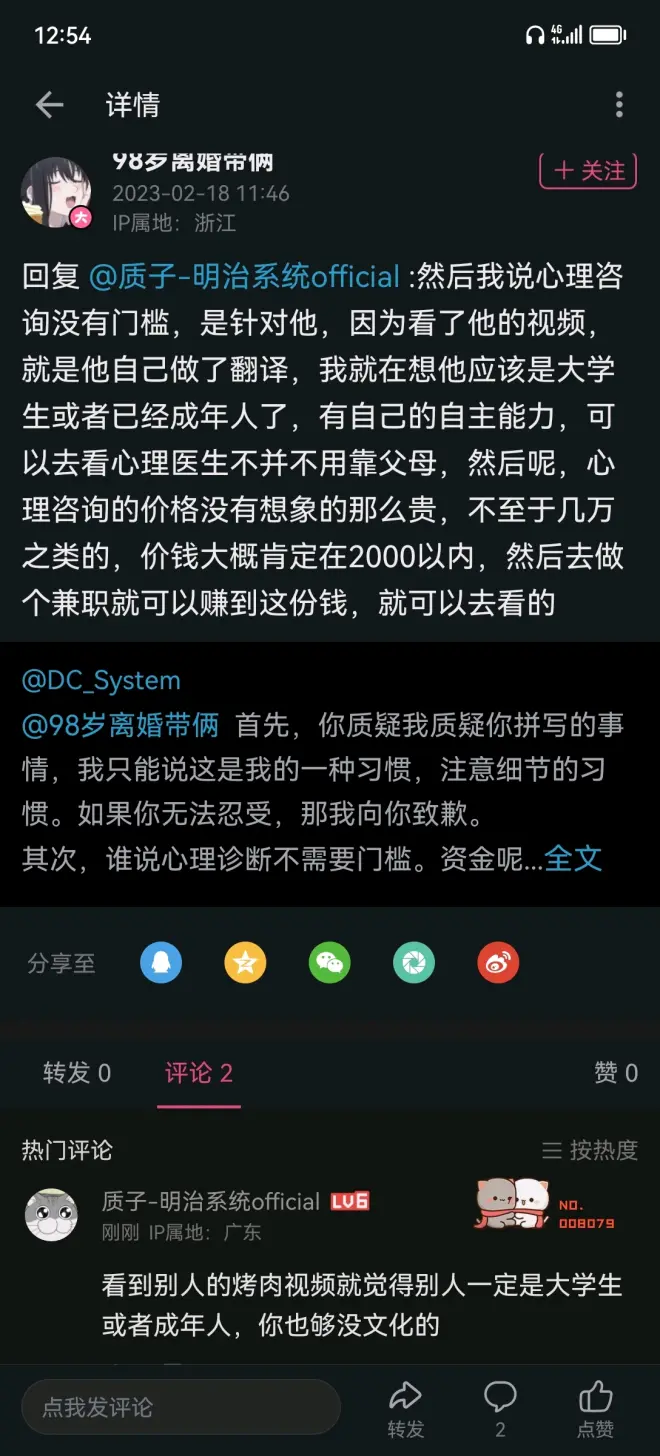Open @质子-明治系统official mention link
This screenshot has width=660, height=1456.
(x=244, y=276)
